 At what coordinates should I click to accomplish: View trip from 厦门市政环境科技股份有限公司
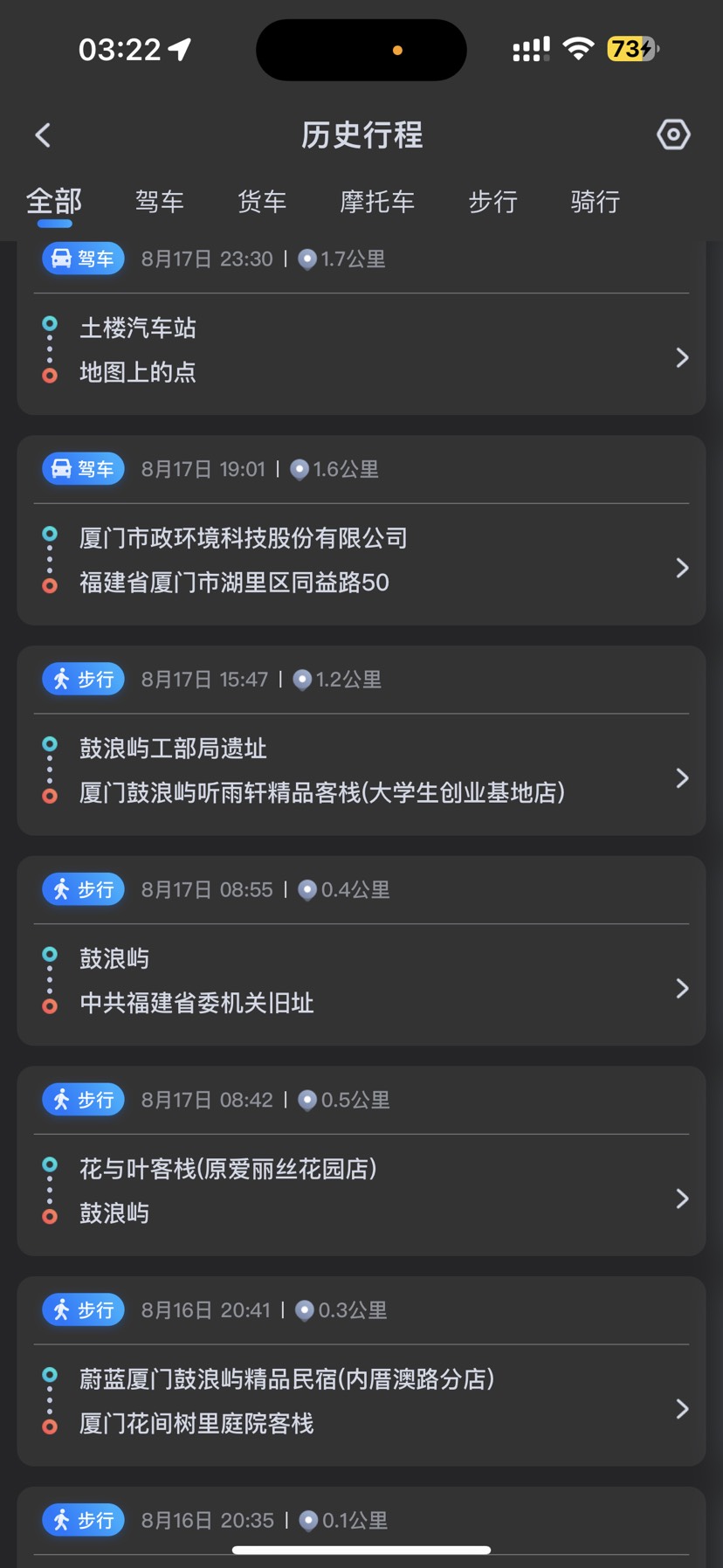tap(361, 561)
